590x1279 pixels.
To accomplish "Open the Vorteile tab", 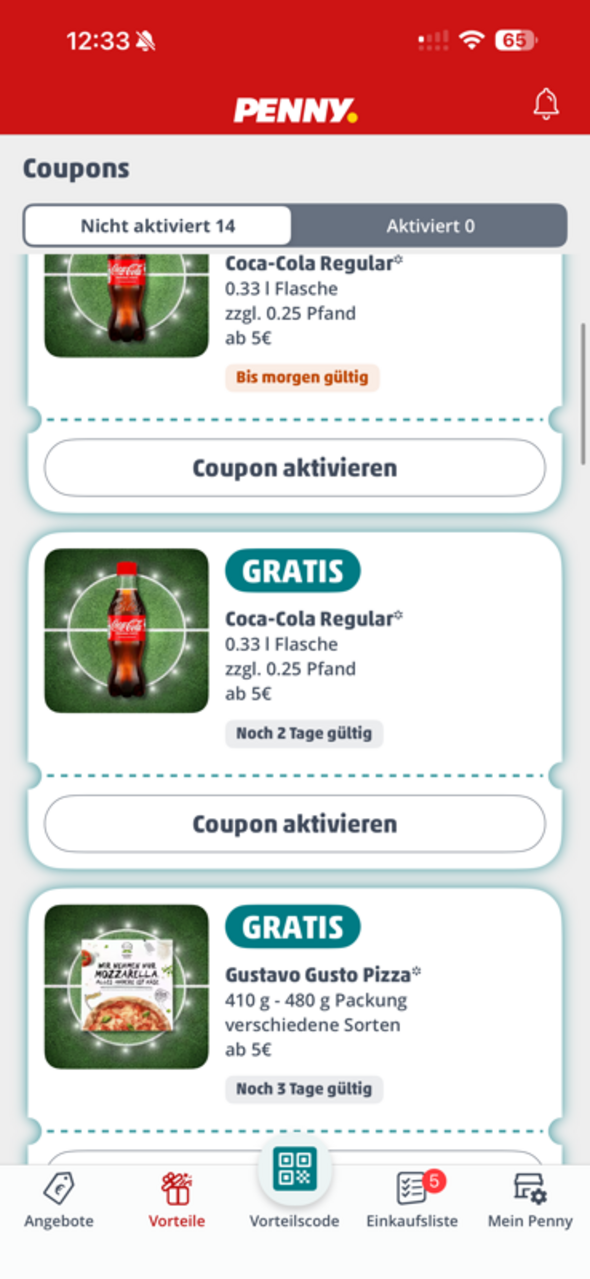I will [x=177, y=1200].
